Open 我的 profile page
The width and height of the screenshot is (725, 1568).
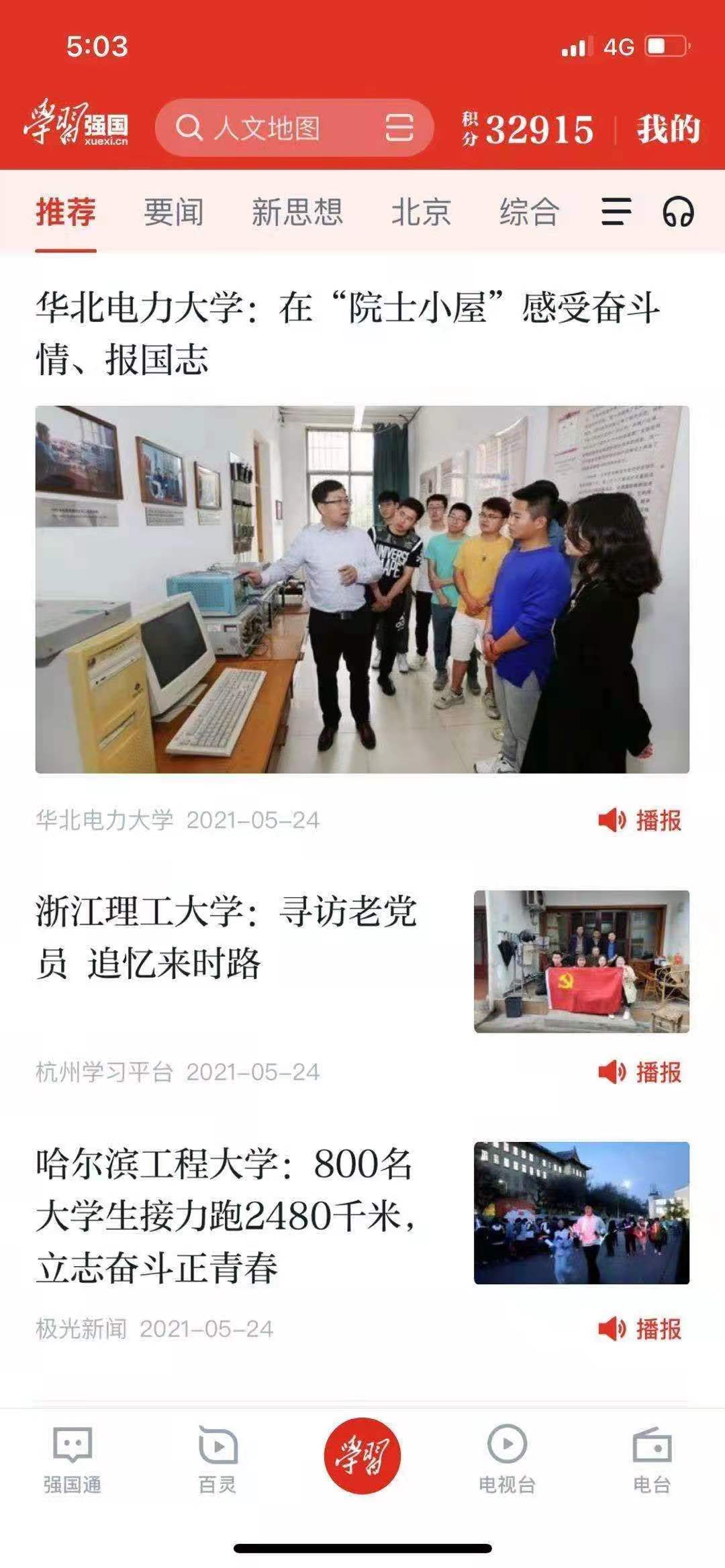pyautogui.click(x=668, y=129)
